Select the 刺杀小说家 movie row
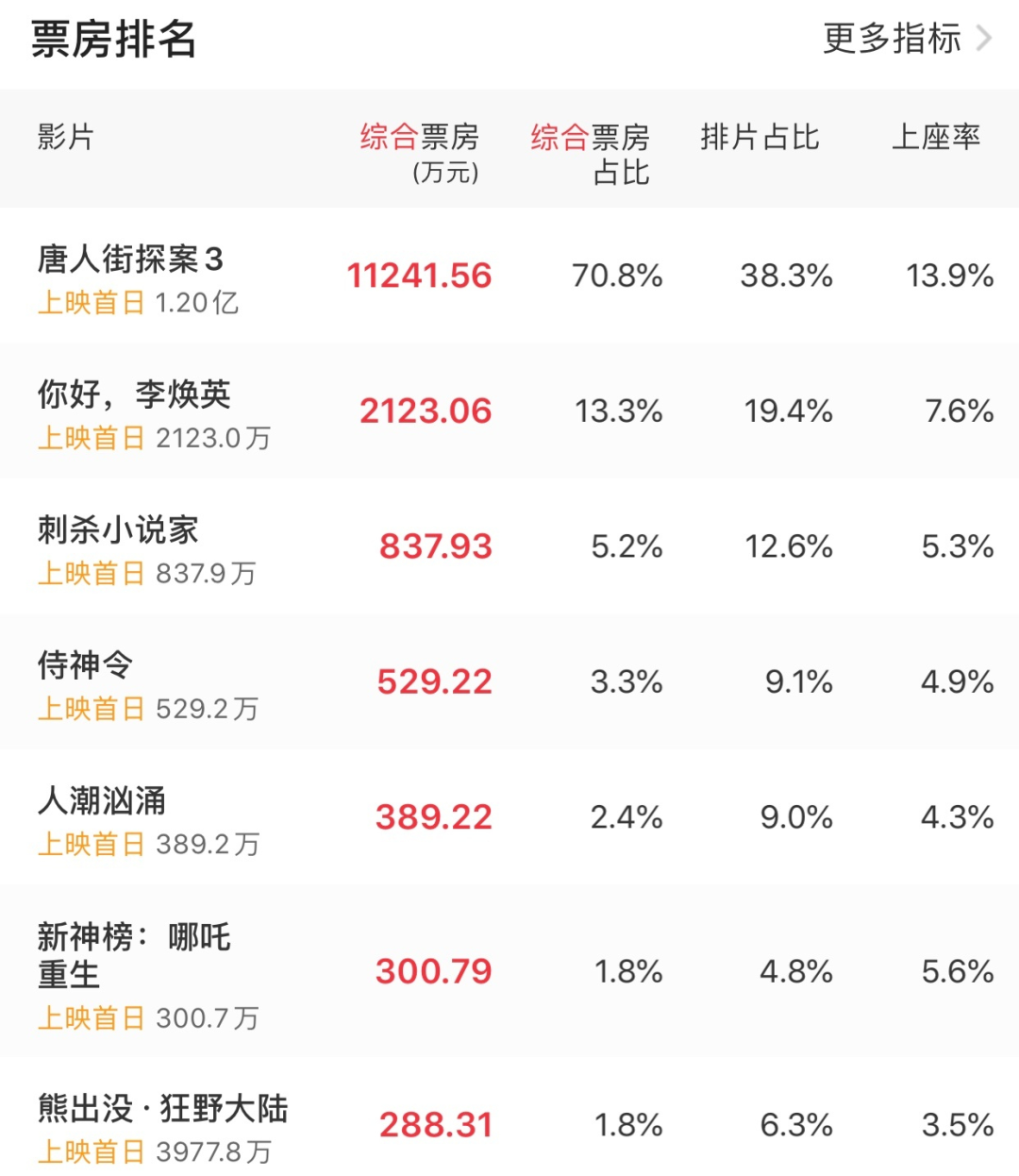Image resolution: width=1019 pixels, height=1176 pixels. pyautogui.click(x=118, y=530)
